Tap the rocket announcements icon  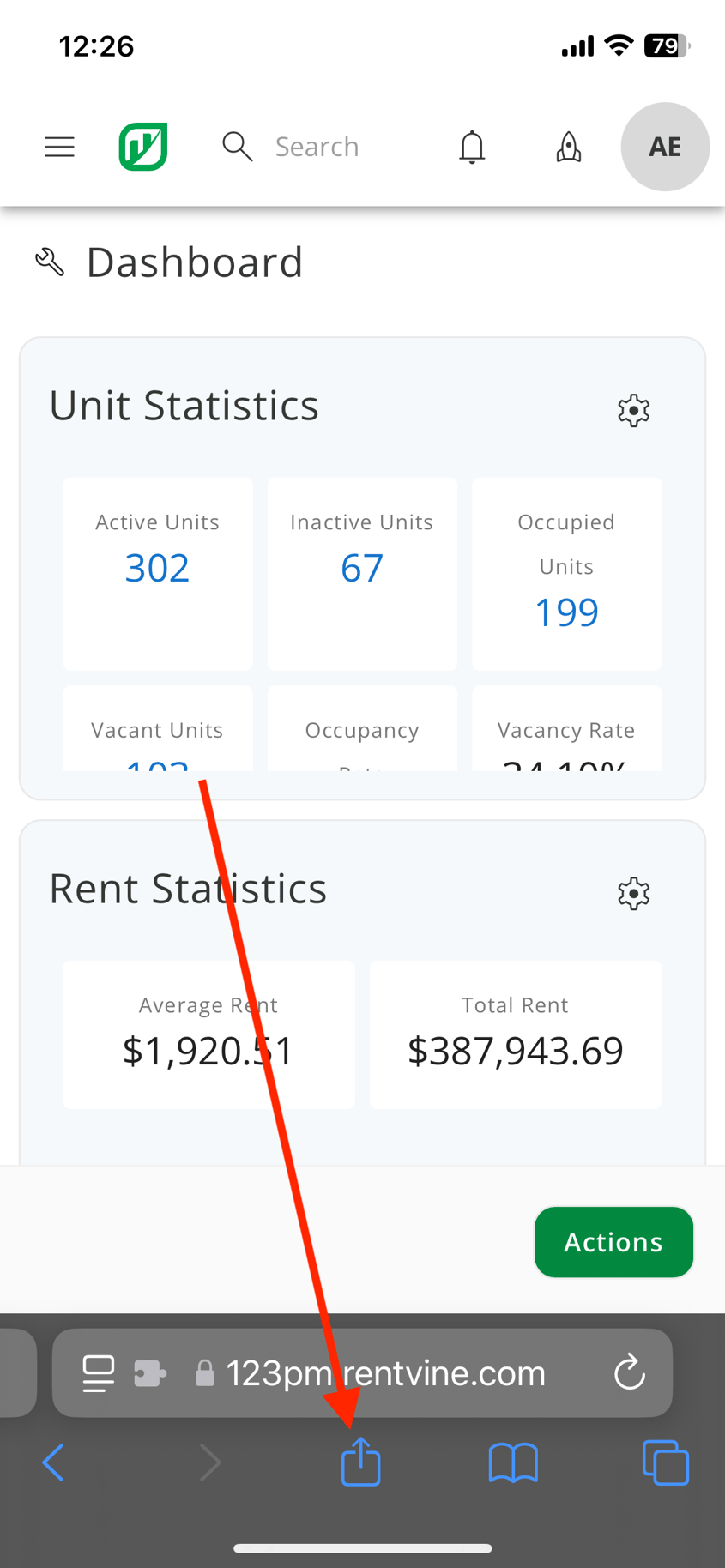click(x=567, y=147)
